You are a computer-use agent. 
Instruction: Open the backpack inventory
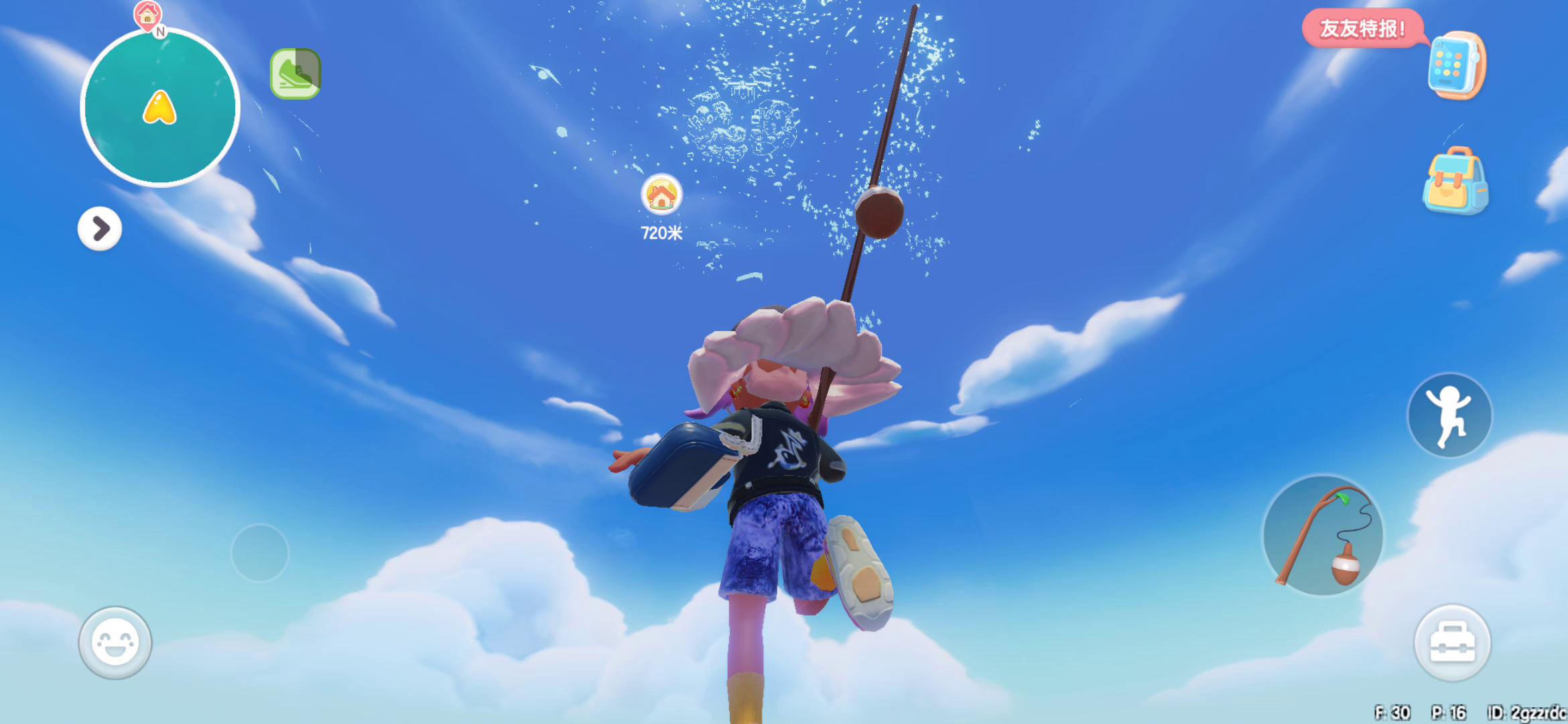click(x=1455, y=181)
